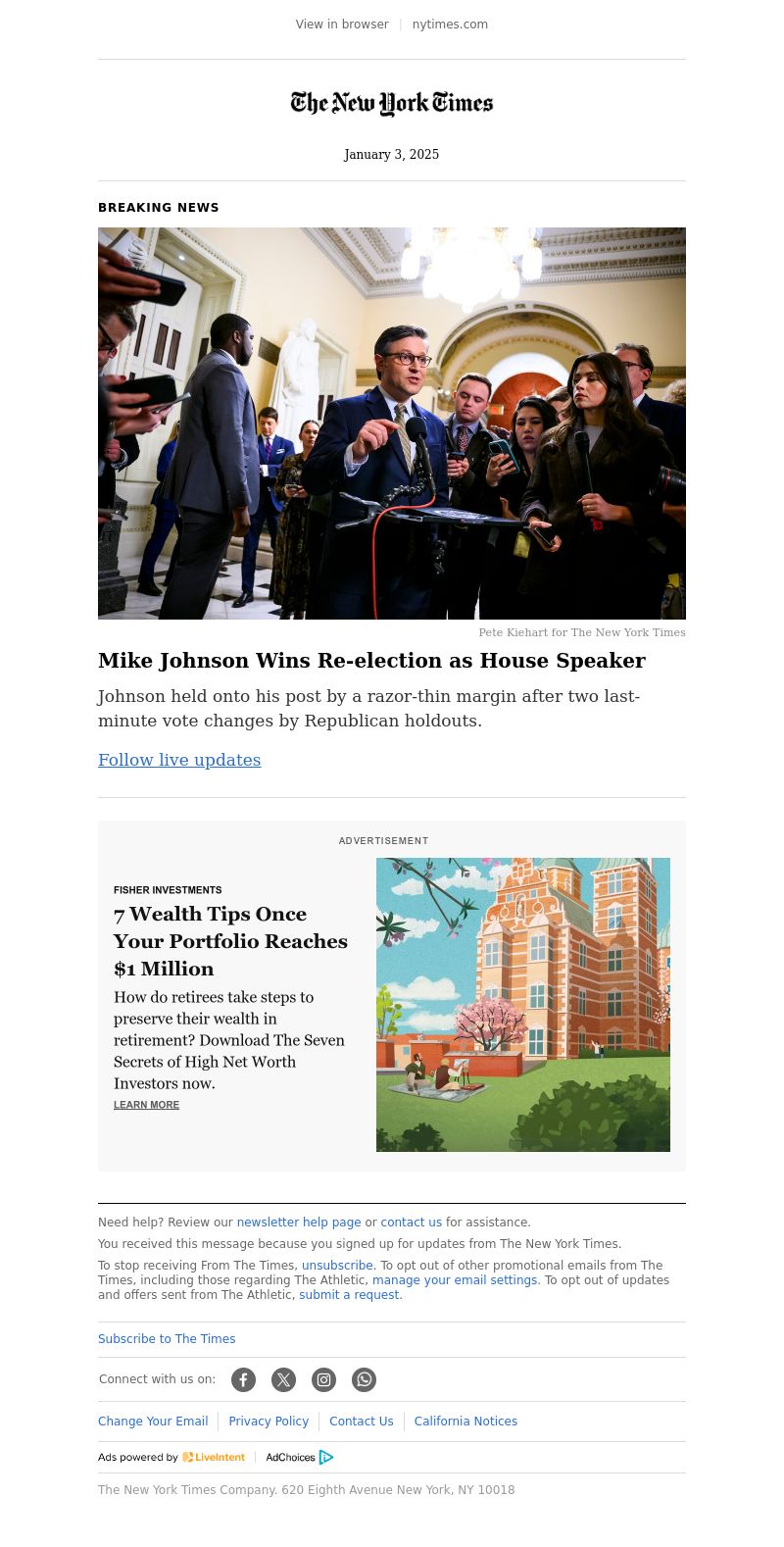Subscribe to The Times

point(167,1339)
